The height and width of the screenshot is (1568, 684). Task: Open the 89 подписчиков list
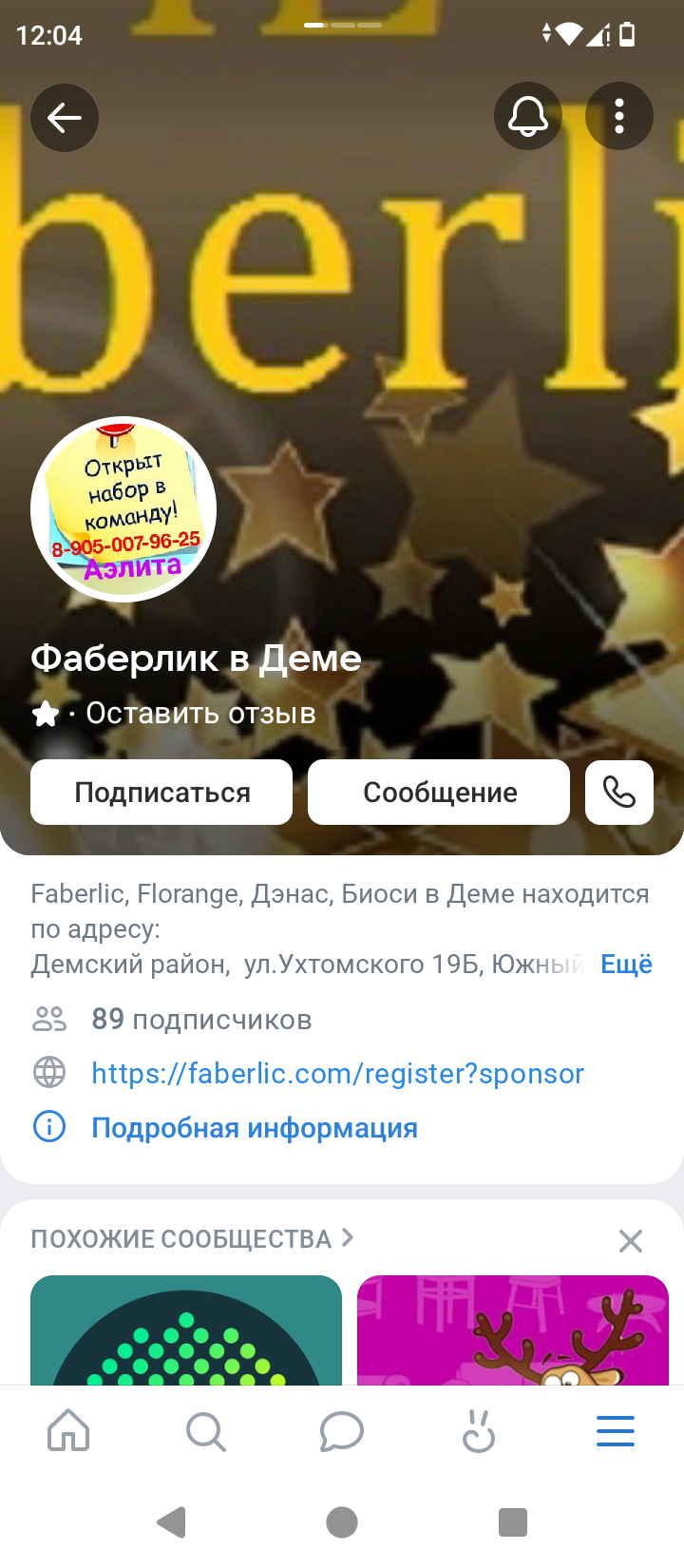201,1020
